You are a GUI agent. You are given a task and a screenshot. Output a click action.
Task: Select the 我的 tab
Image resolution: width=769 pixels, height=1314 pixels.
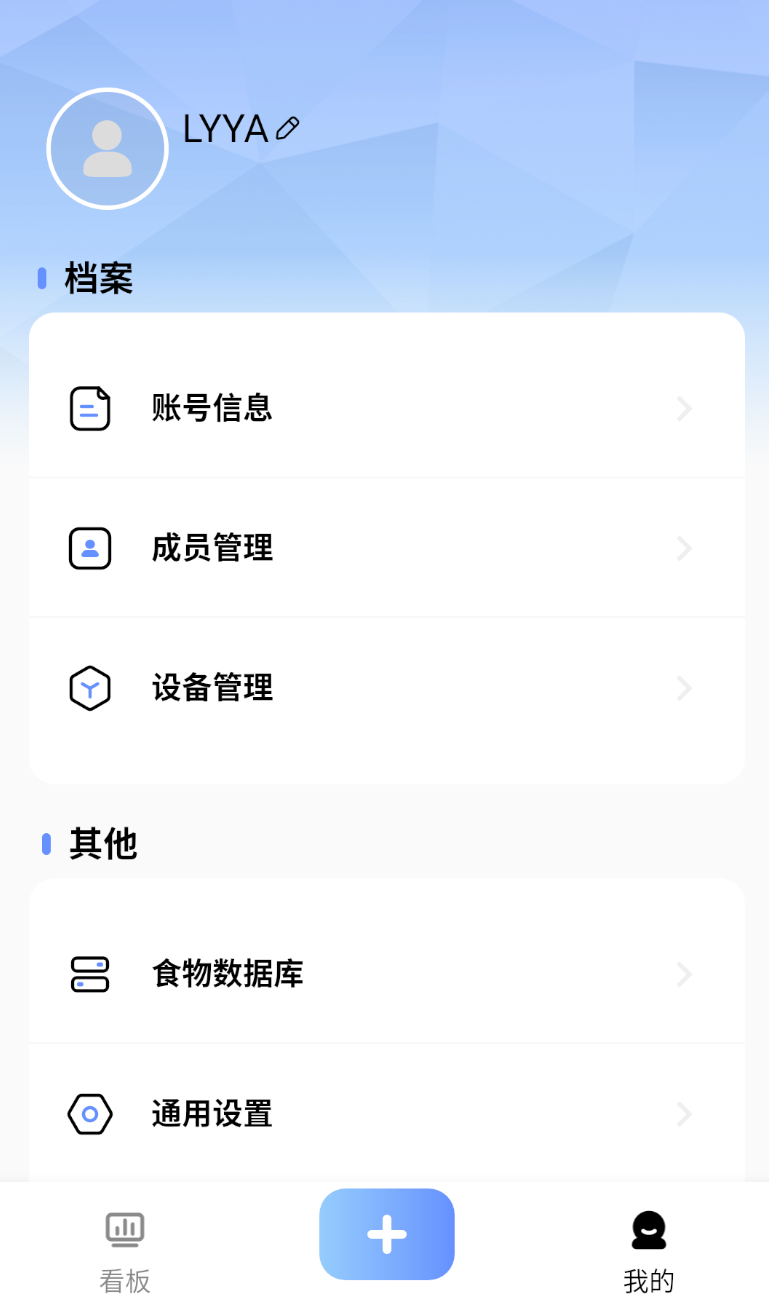coord(649,1251)
